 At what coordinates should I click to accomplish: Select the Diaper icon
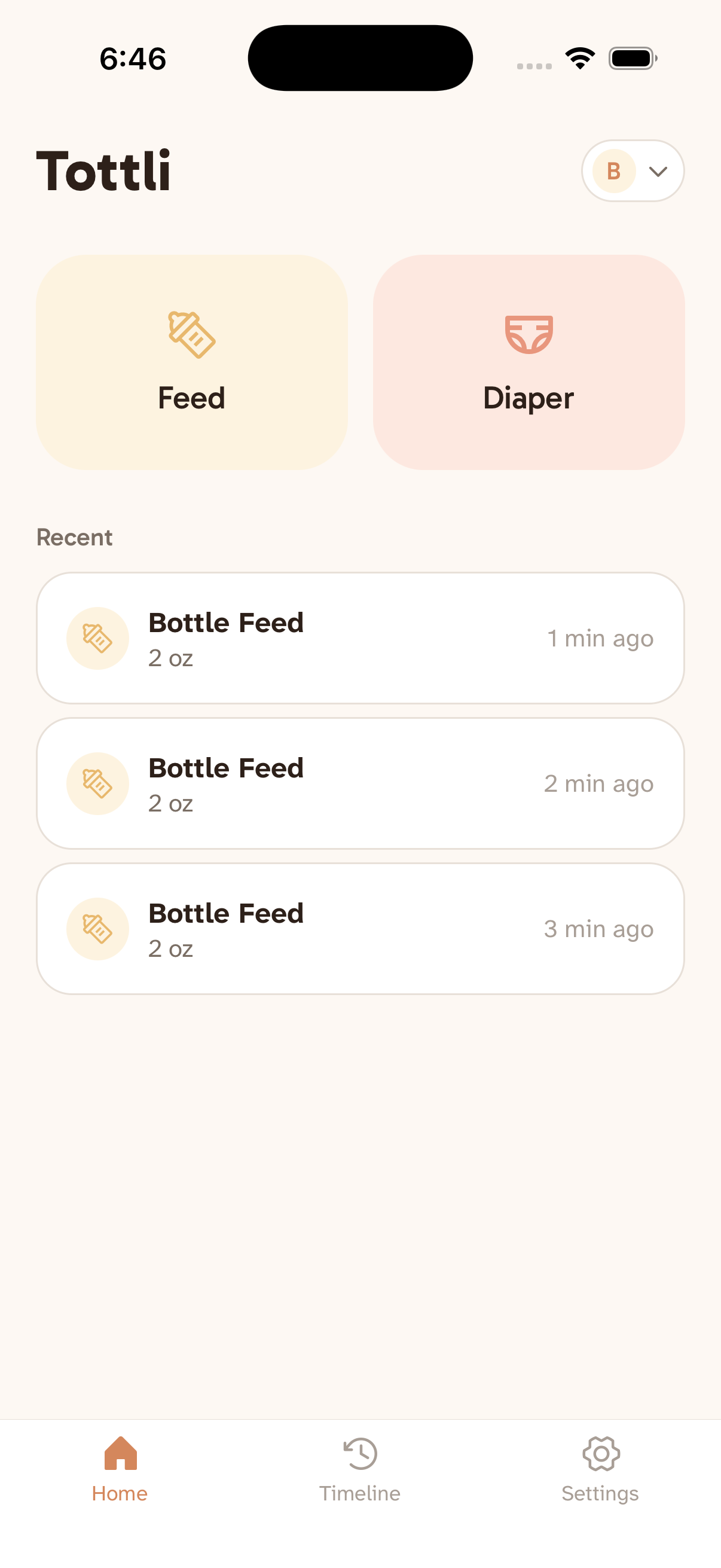pos(528,334)
